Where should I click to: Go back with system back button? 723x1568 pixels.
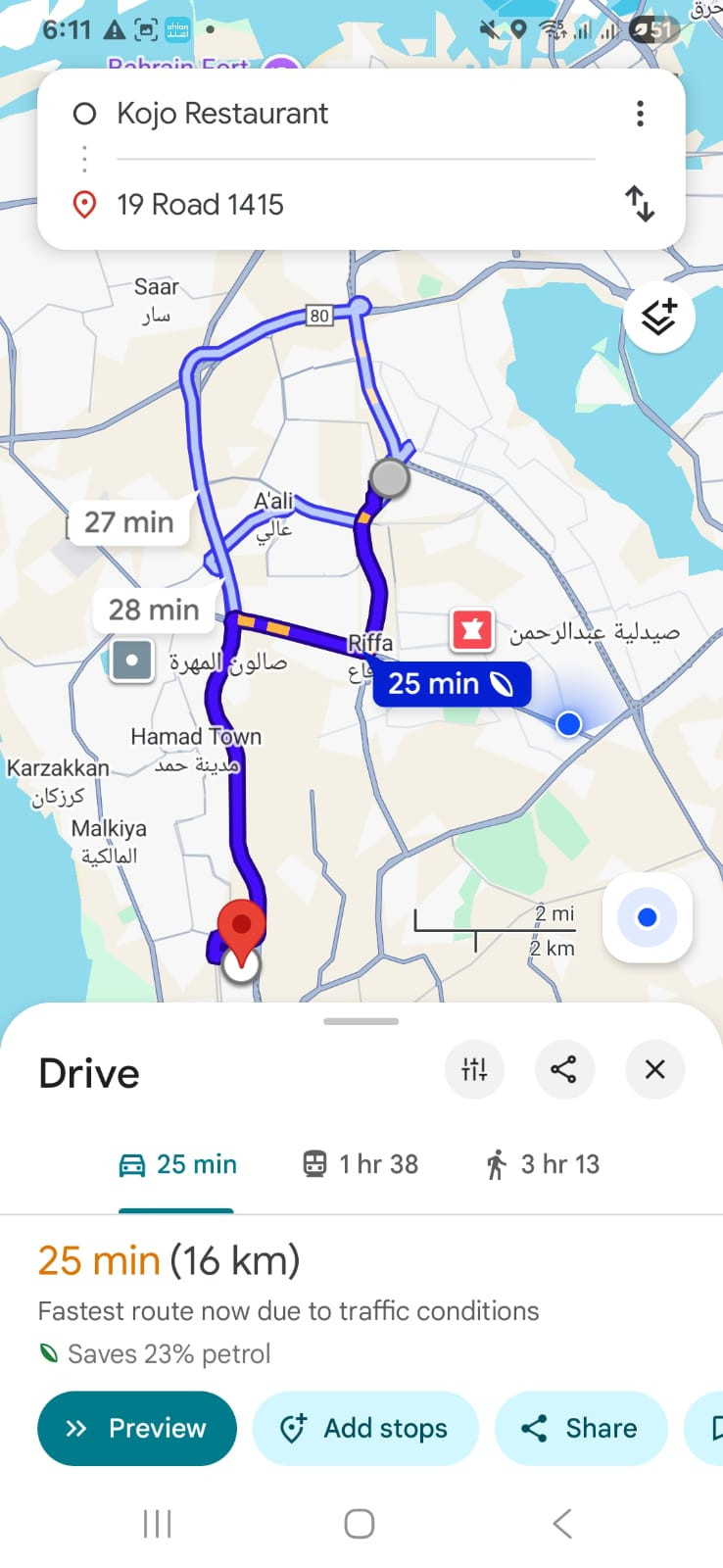pos(562,1524)
